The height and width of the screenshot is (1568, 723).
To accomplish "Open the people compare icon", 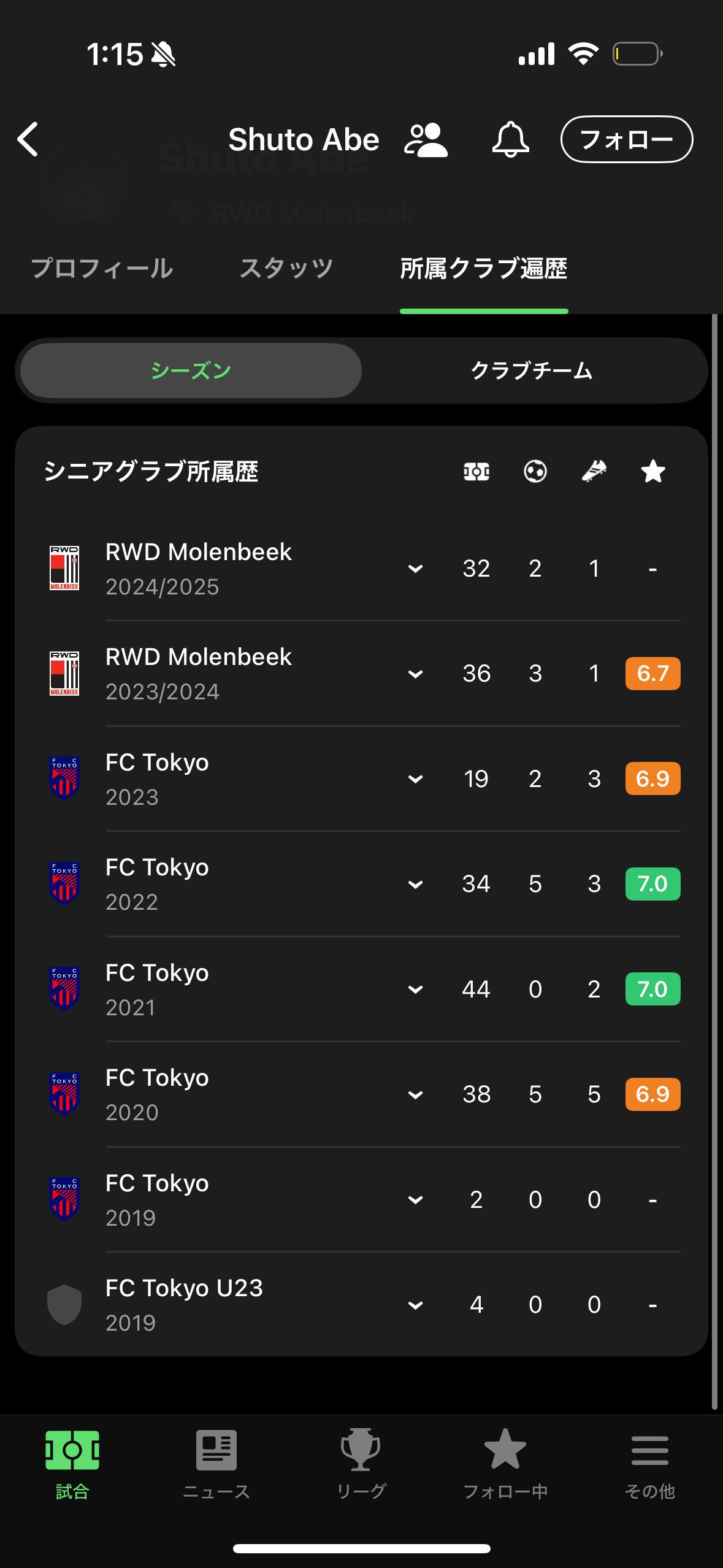I will point(426,139).
